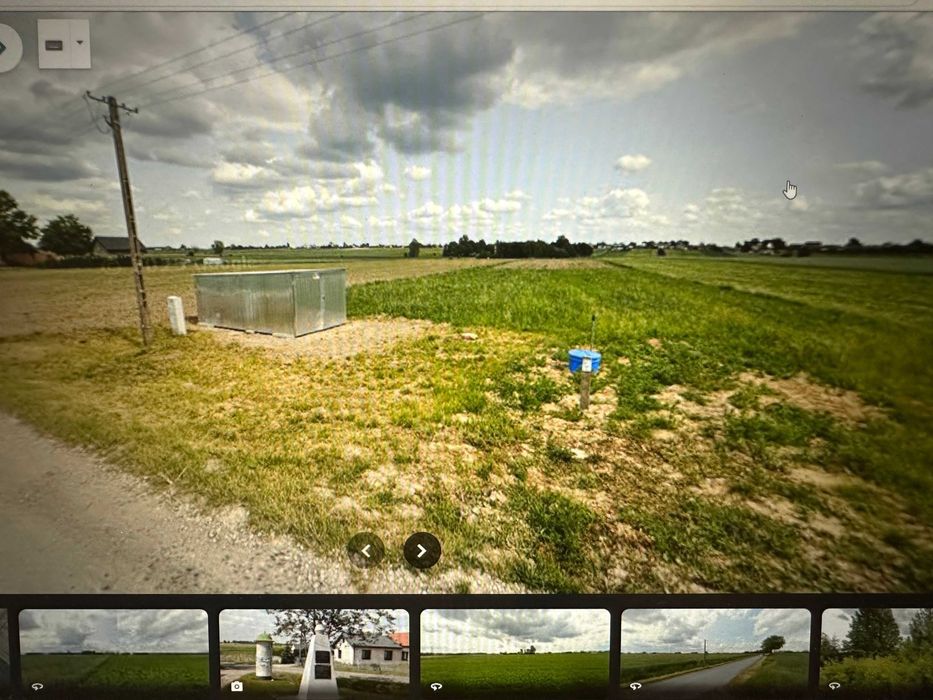The image size is (933, 700).
Task: Go to the next photo arrow
Action: 421,550
